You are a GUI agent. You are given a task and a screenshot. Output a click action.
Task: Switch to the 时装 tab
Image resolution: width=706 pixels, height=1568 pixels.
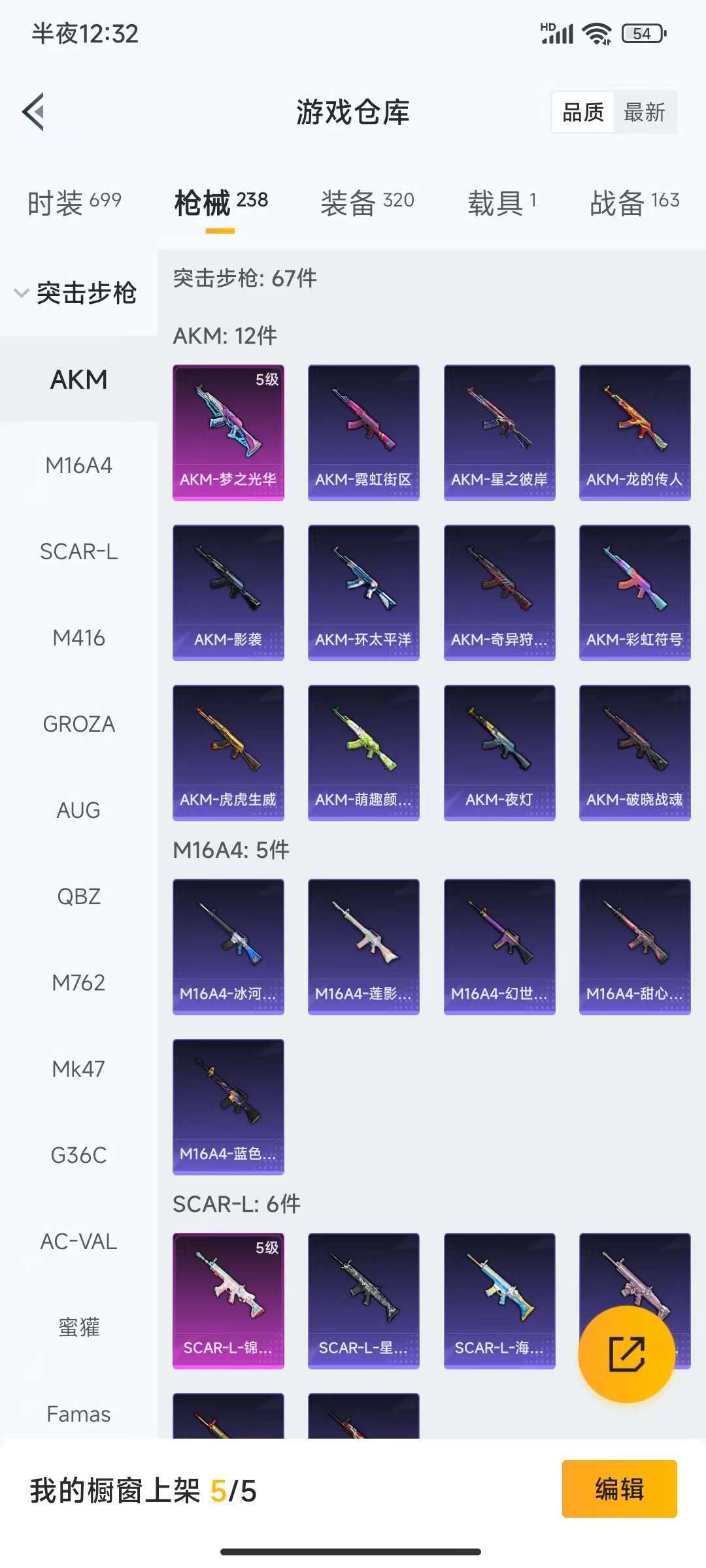point(74,203)
